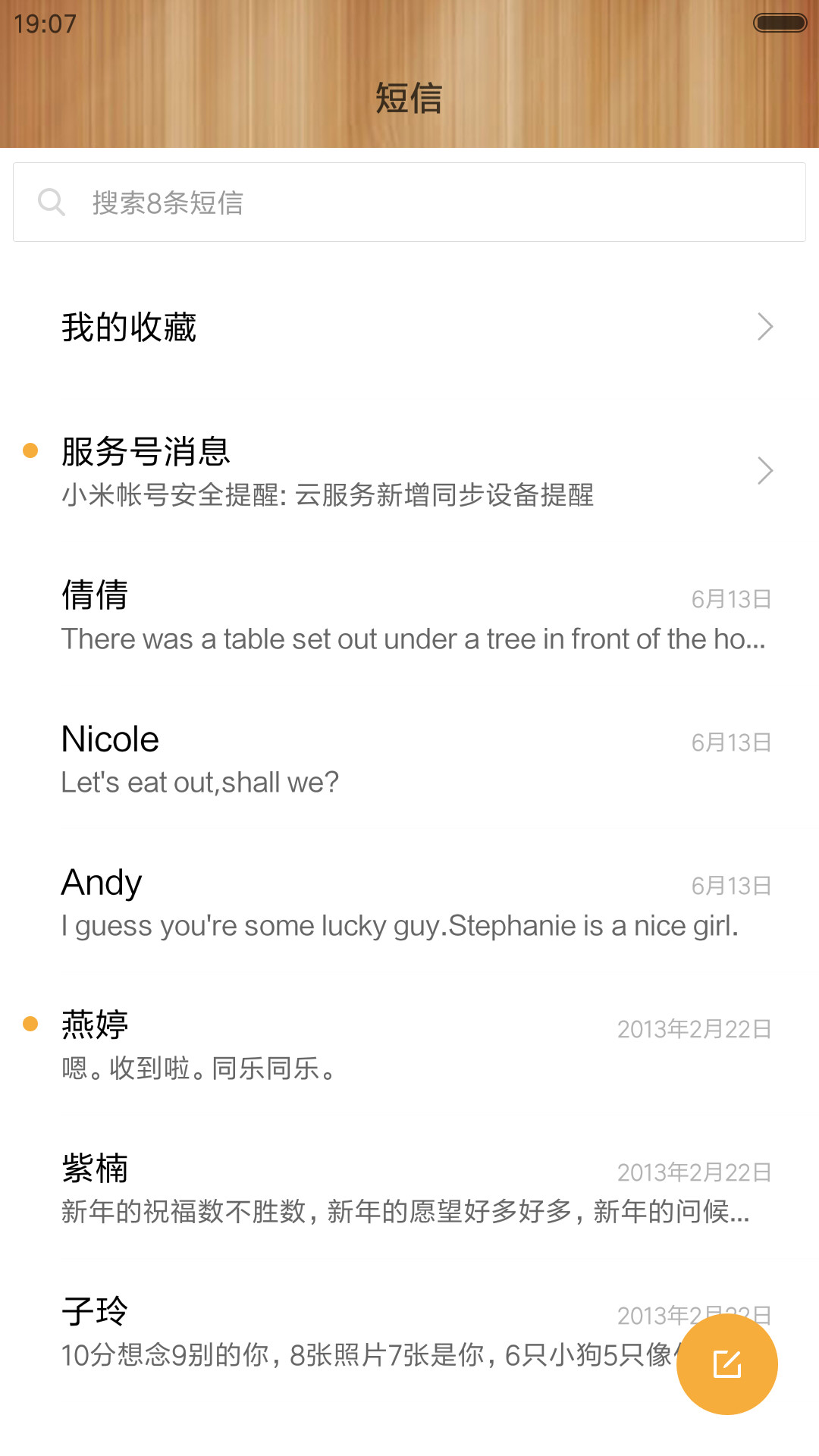Open the chat with Nicole
Image resolution: width=819 pixels, height=1456 pixels.
click(409, 759)
